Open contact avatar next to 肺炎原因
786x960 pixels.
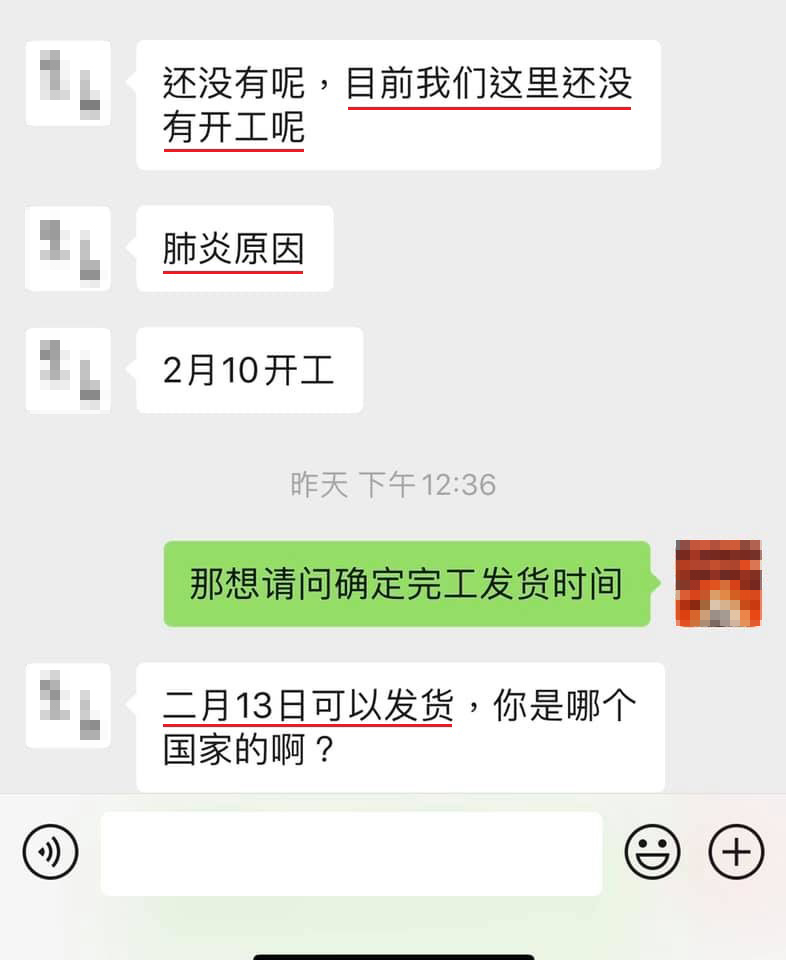(x=68, y=248)
